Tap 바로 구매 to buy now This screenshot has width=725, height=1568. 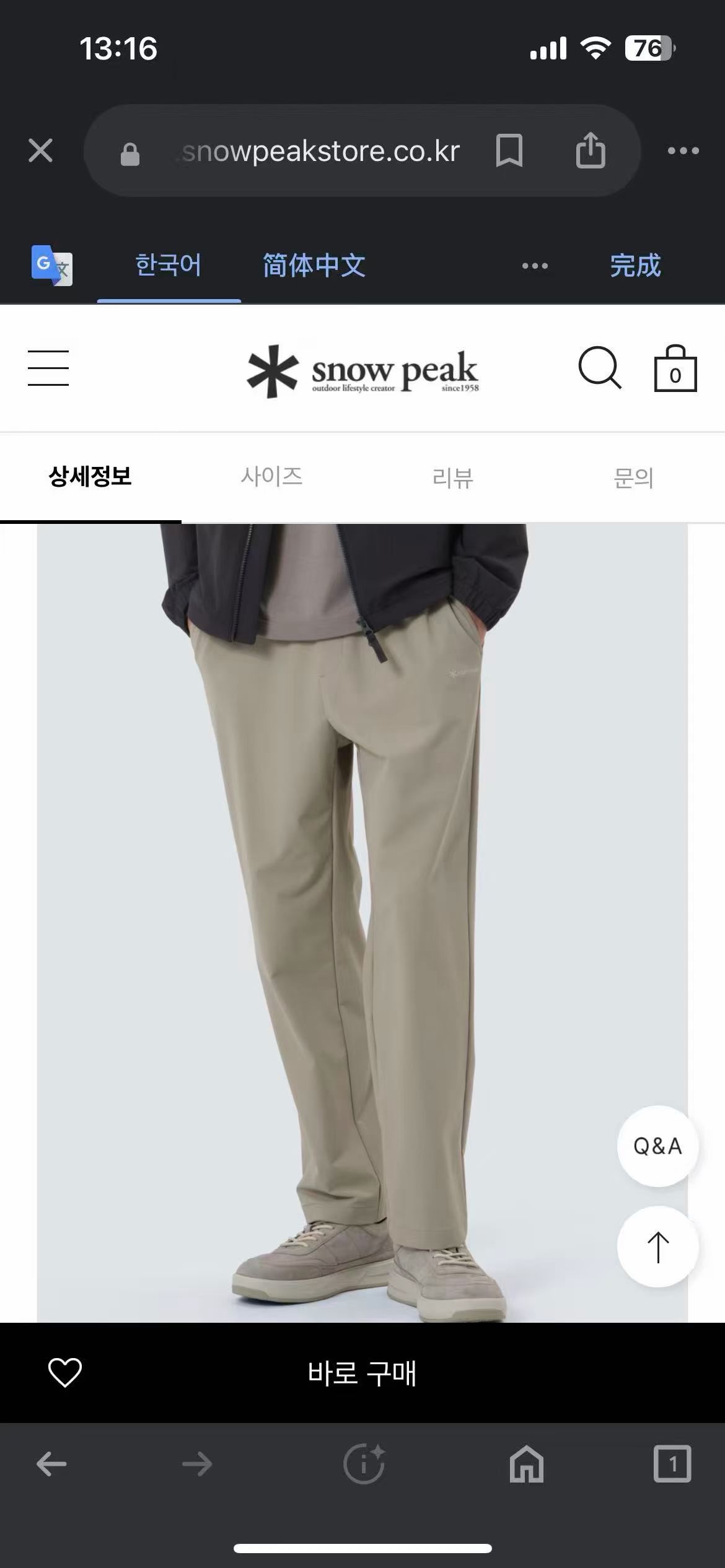coord(362,1373)
